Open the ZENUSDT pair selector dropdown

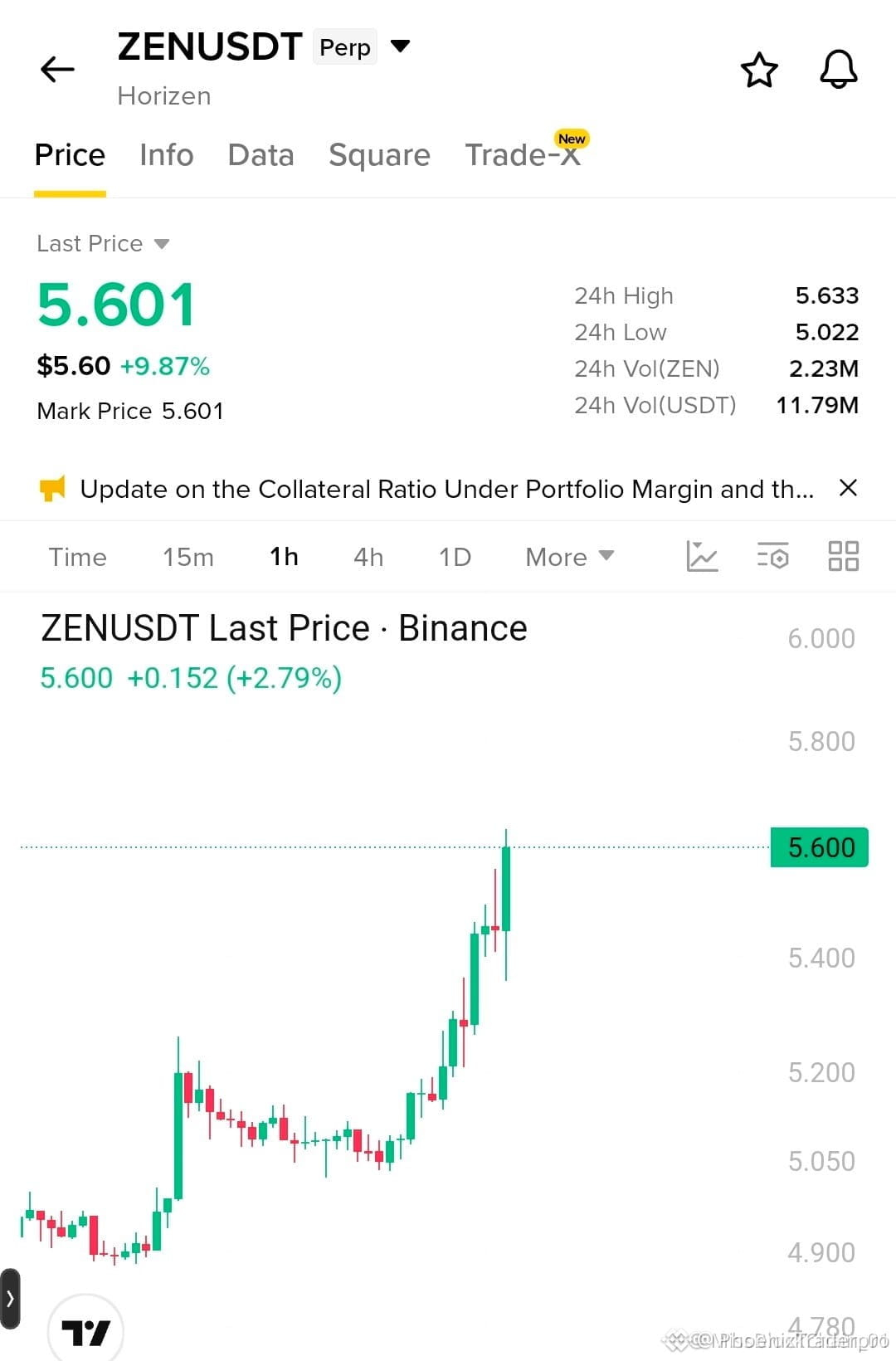[x=400, y=46]
